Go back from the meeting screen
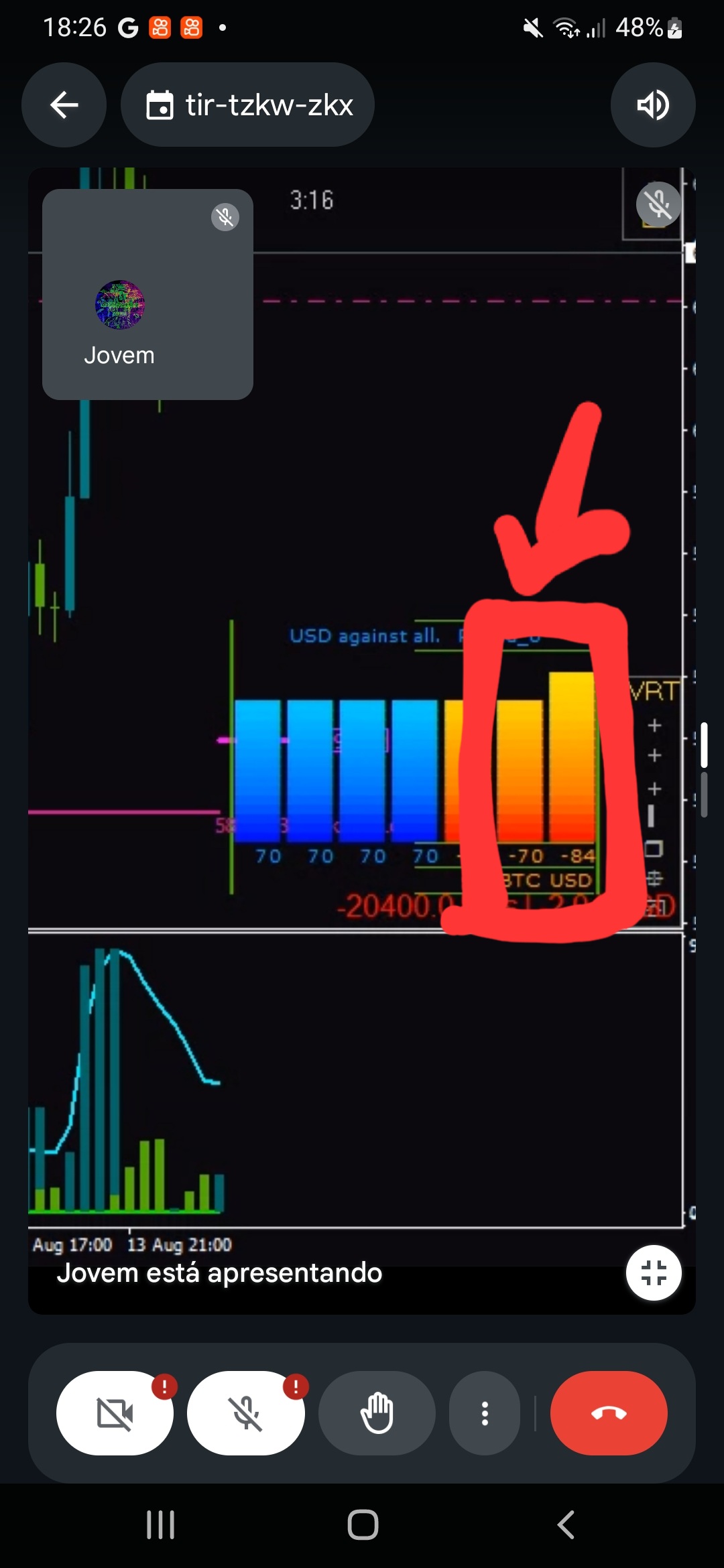724x1568 pixels. pyautogui.click(x=64, y=105)
